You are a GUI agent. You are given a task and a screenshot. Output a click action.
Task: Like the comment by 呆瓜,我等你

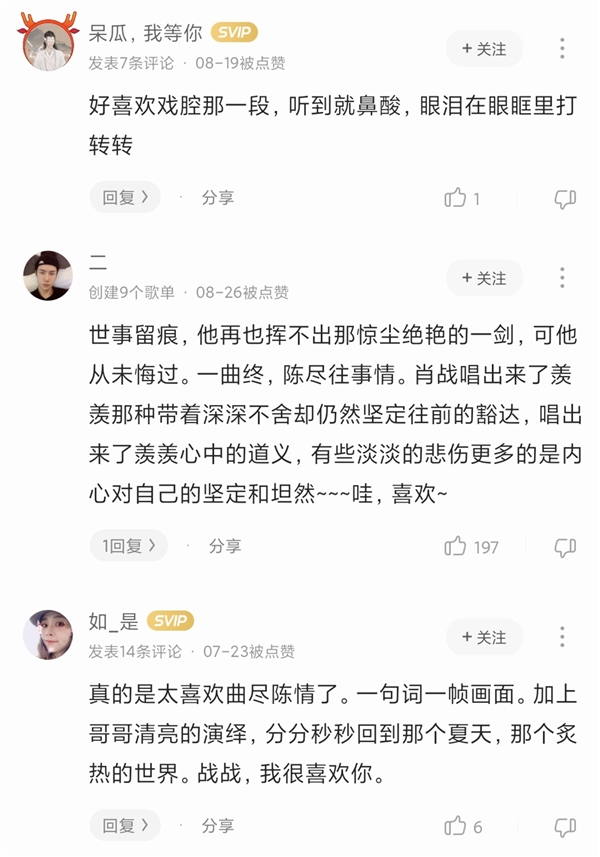pyautogui.click(x=456, y=198)
